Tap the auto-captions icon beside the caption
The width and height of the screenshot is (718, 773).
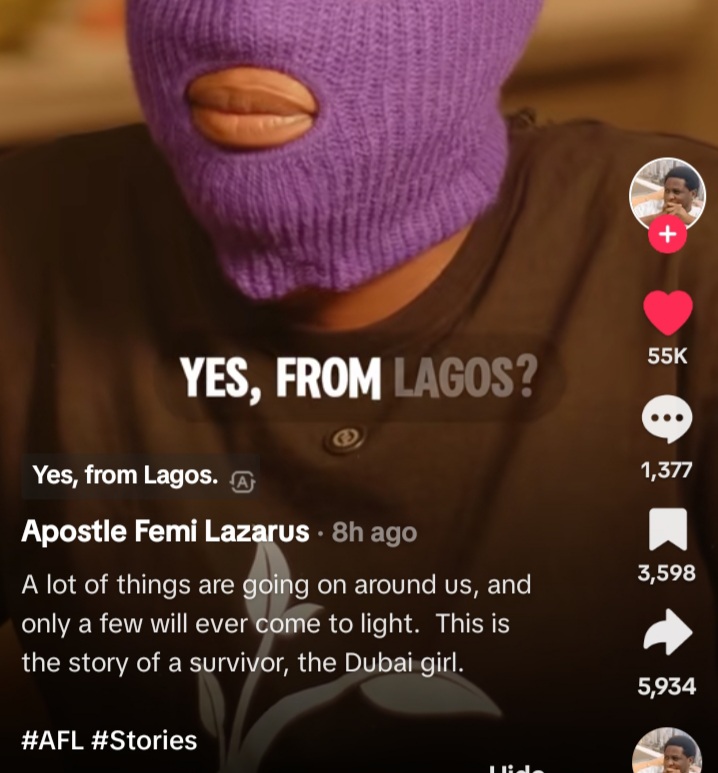click(243, 480)
